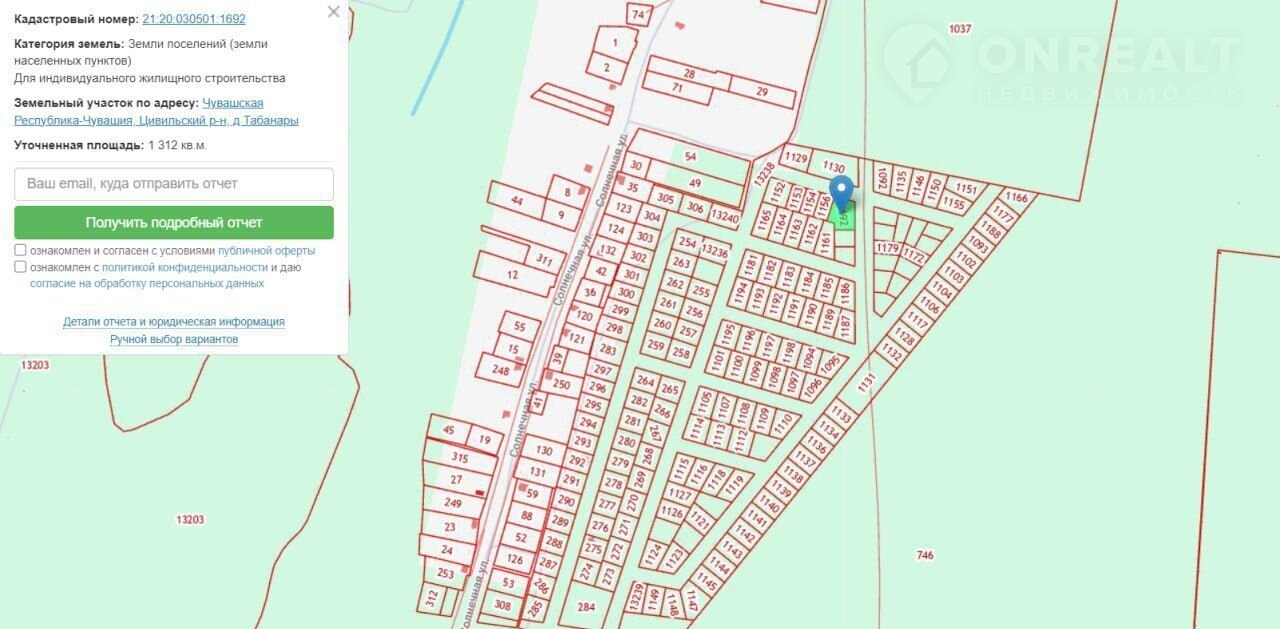Open the политикой конфиденциальности link
This screenshot has width=1280, height=629.
click(x=184, y=267)
